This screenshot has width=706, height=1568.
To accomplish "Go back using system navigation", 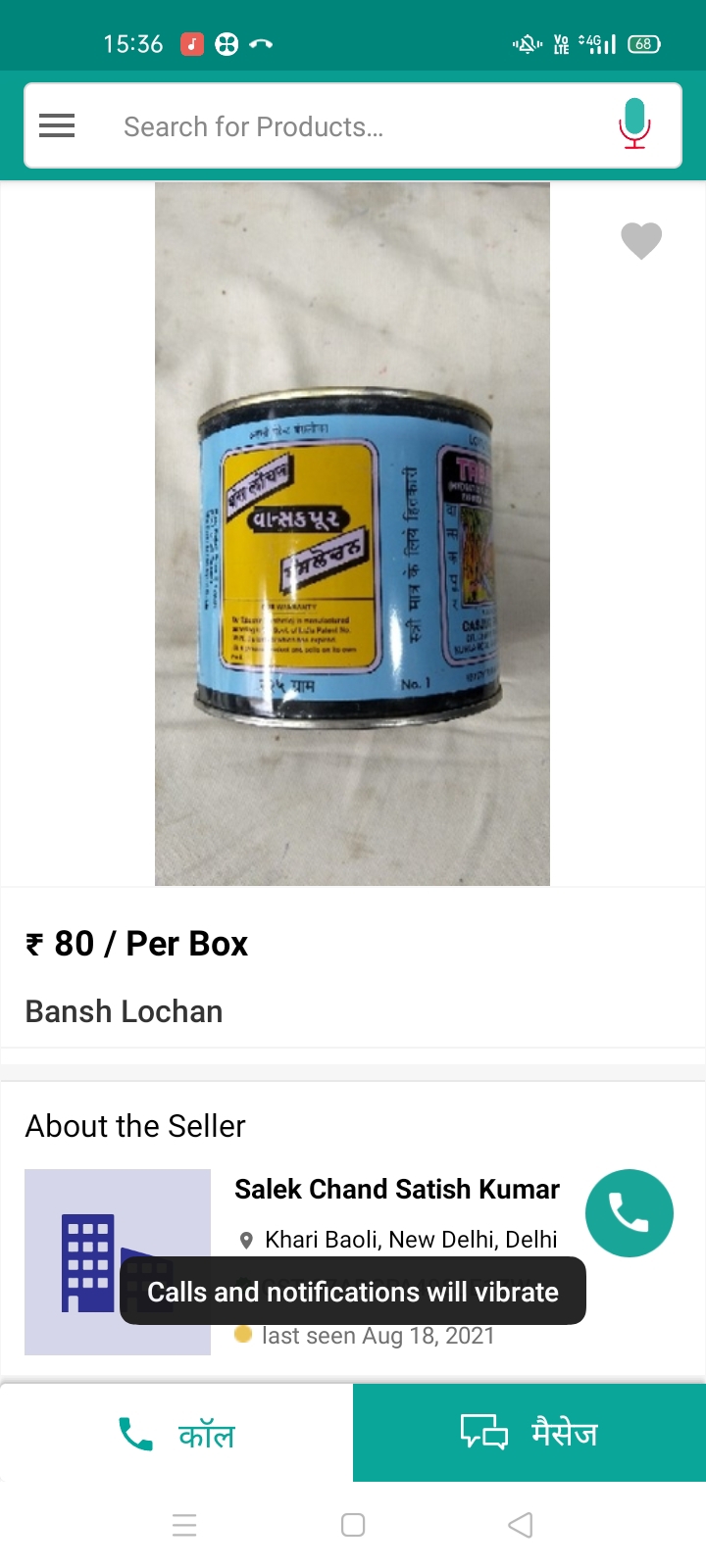I will click(x=521, y=1525).
